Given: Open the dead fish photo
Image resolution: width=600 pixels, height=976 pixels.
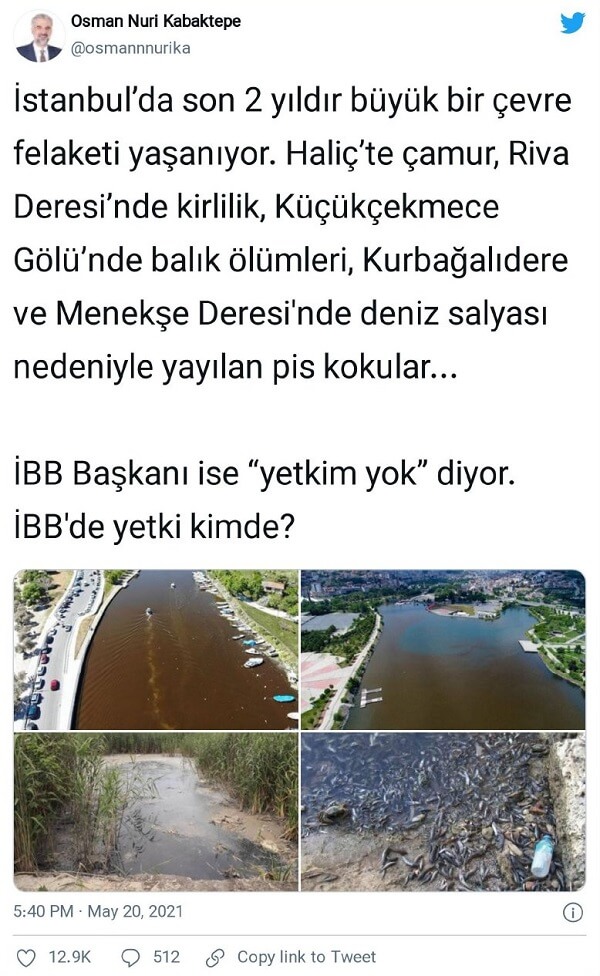Looking at the screenshot, I should 442,811.
